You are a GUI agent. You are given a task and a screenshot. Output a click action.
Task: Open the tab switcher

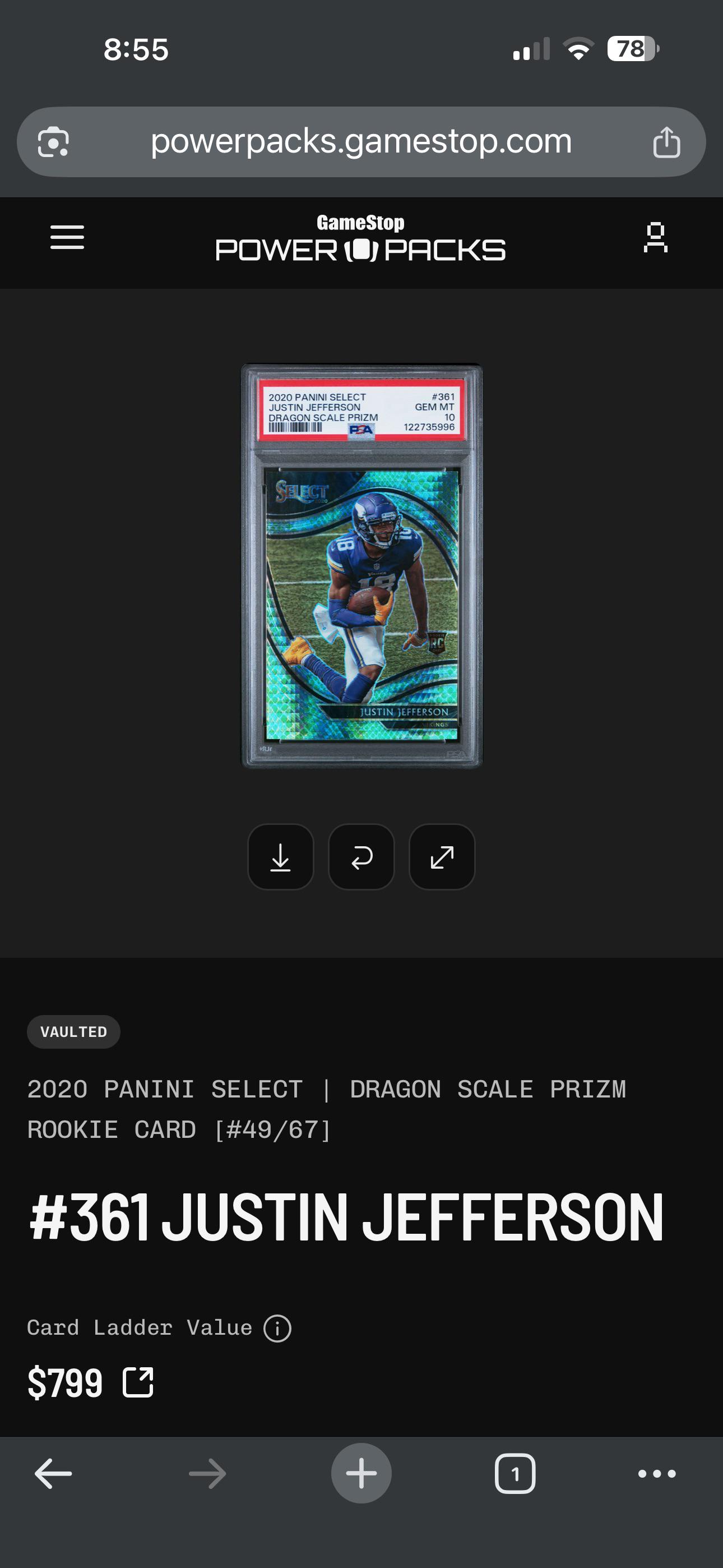[x=515, y=1474]
